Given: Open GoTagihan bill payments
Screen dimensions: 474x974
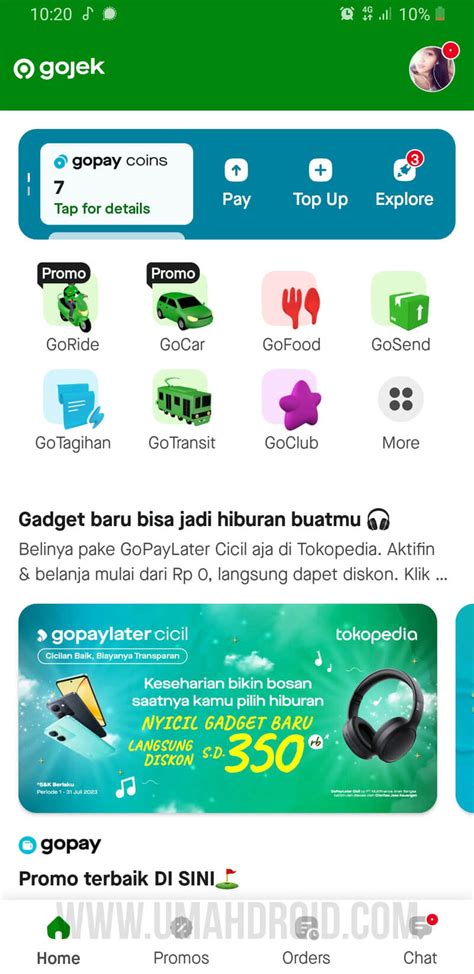Looking at the screenshot, I should pyautogui.click(x=73, y=409).
